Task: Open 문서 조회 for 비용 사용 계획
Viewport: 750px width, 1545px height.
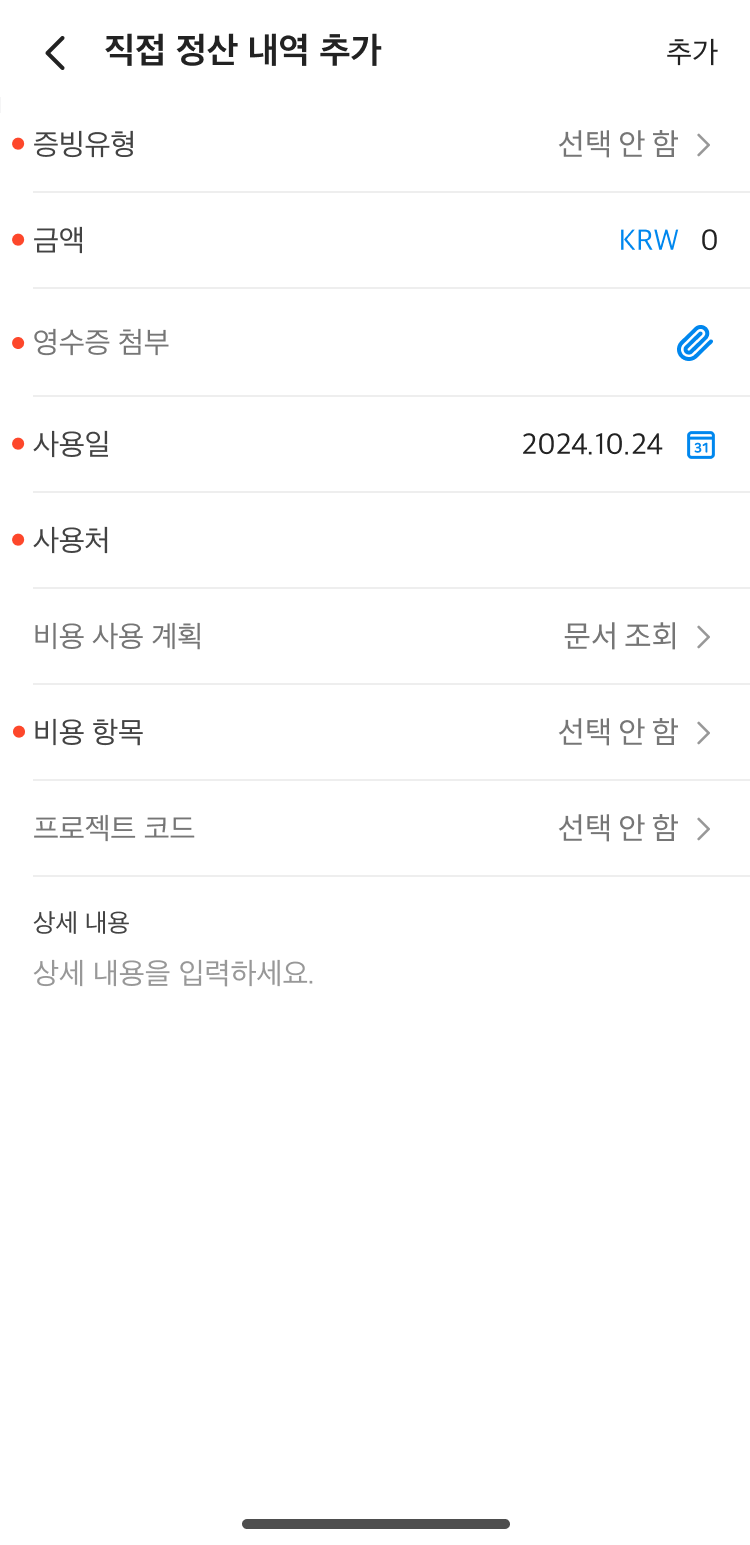Action: point(636,637)
